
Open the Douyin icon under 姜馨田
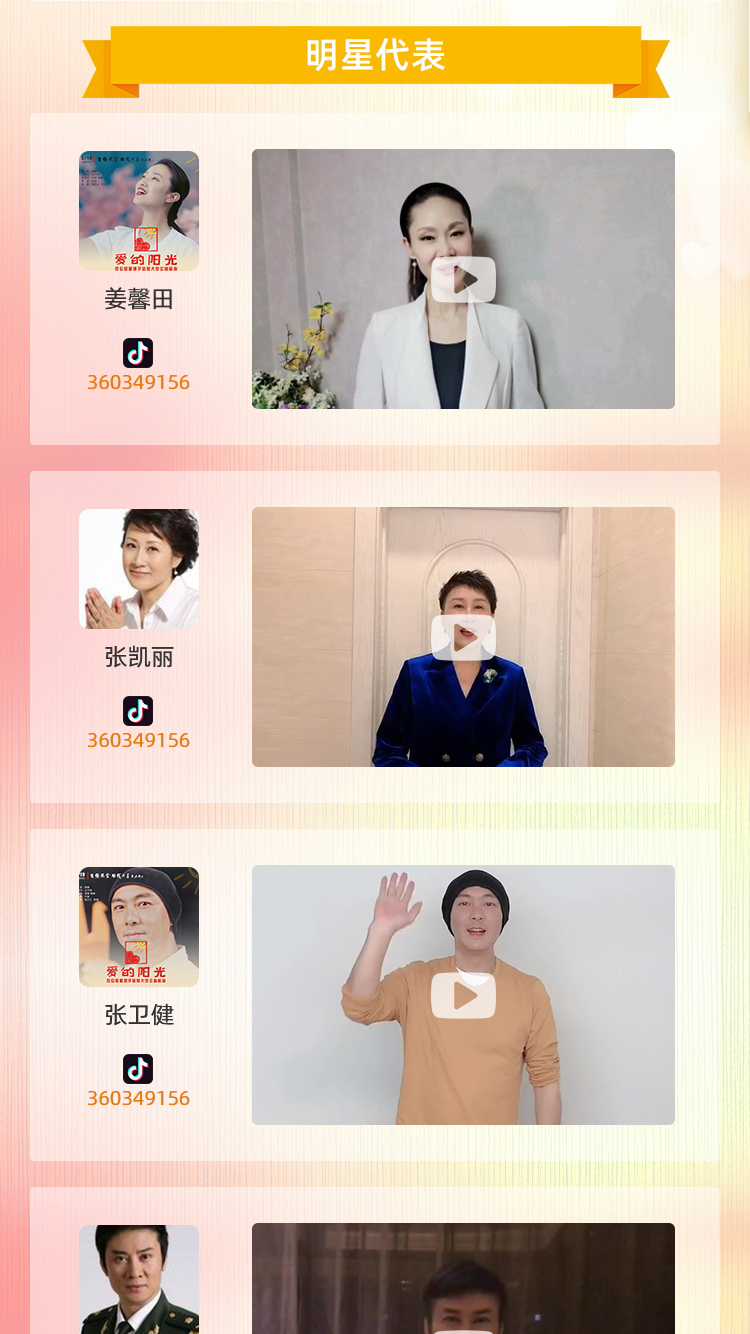click(x=138, y=353)
